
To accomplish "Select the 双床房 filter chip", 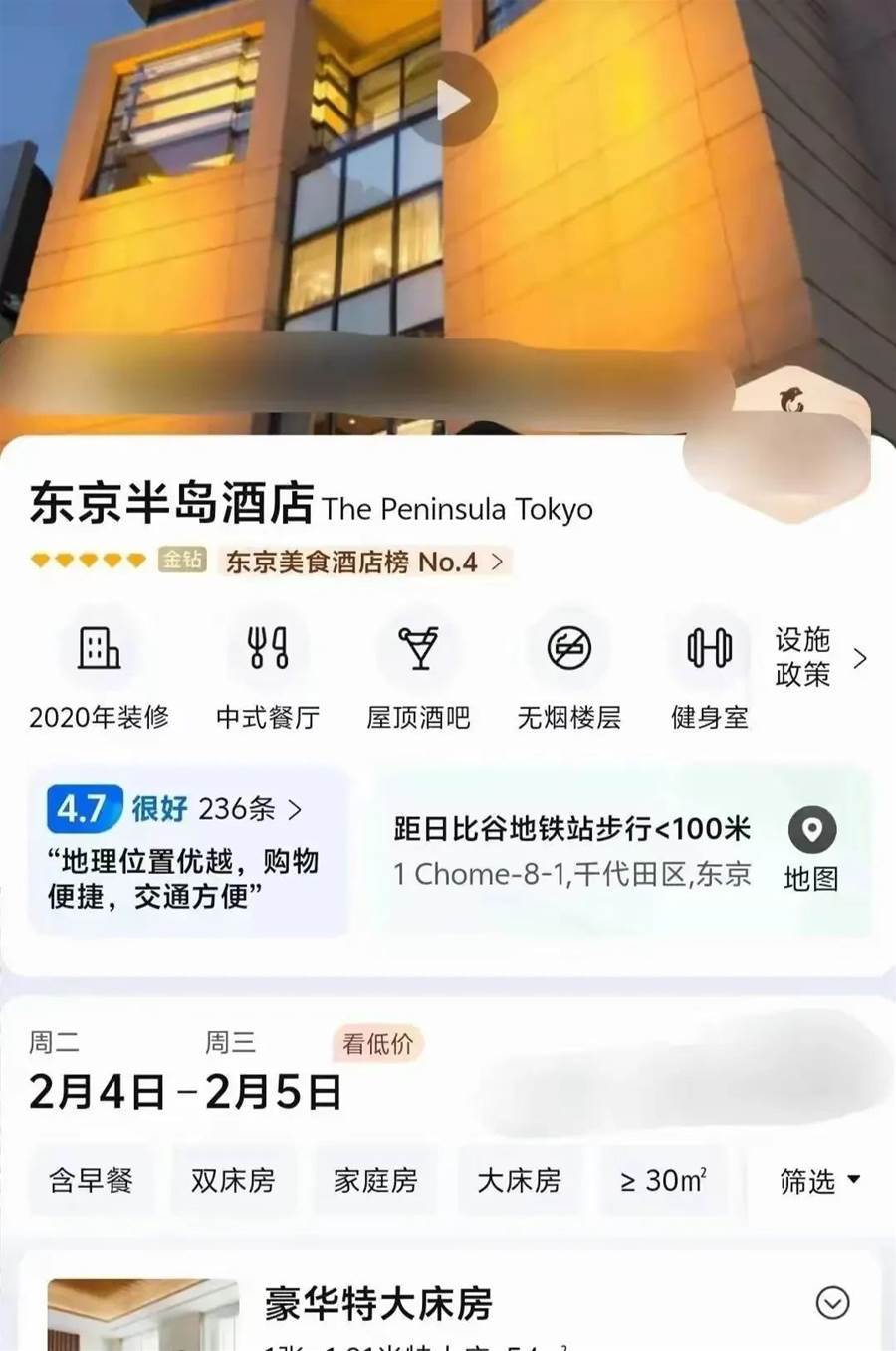I will pos(233,1181).
